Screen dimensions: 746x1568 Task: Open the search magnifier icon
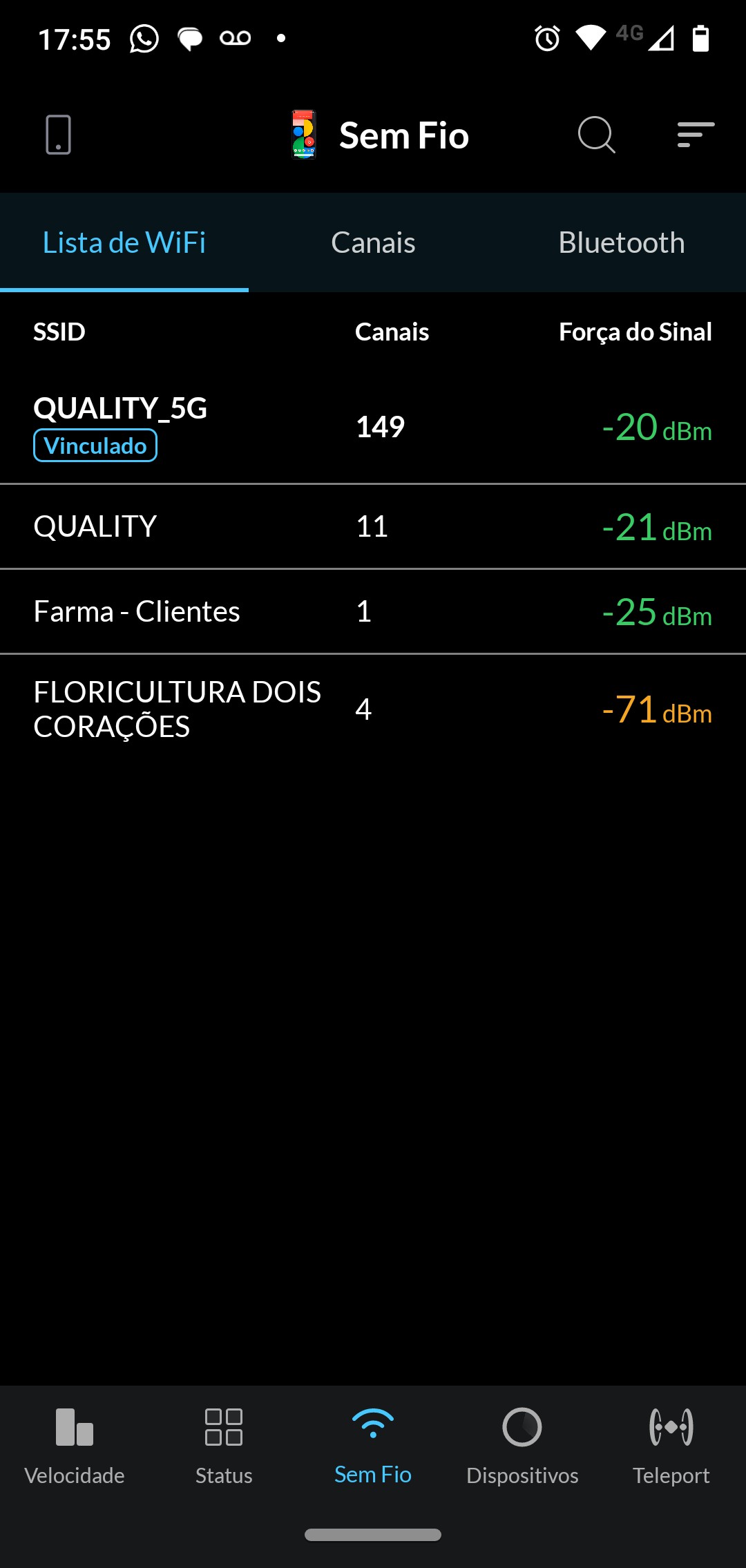(x=596, y=135)
